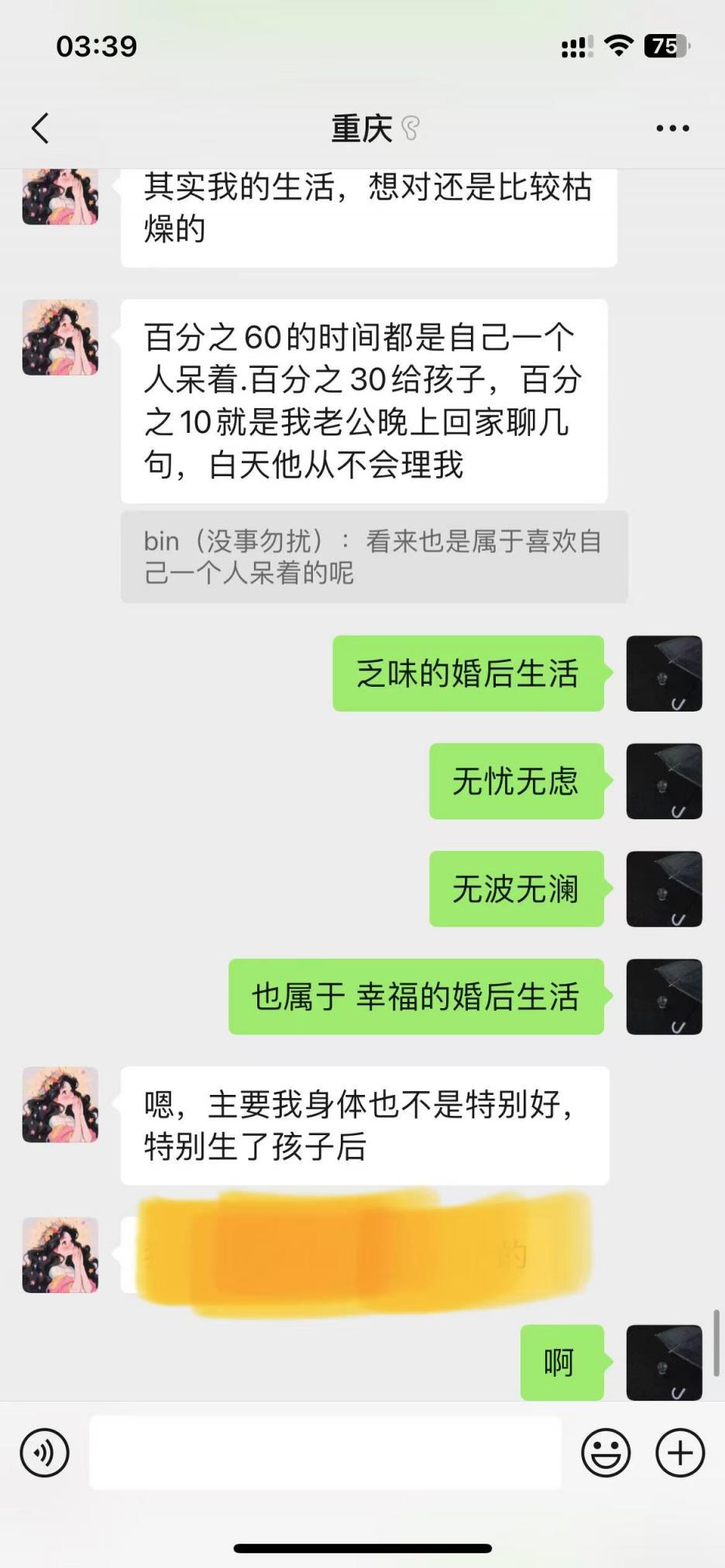Viewport: 725px width, 1568px height.
Task: Open the chat info overflow menu
Action: (672, 129)
